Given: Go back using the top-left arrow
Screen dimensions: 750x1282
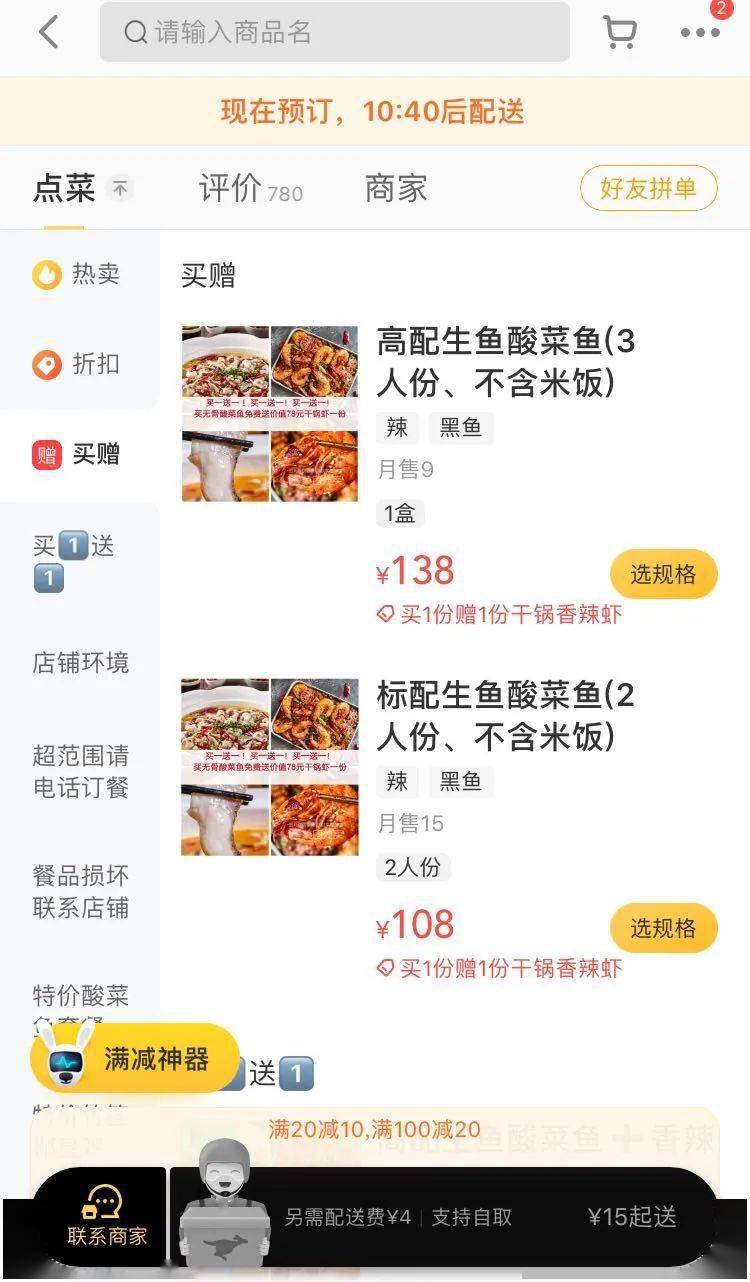Looking at the screenshot, I should 48,33.
